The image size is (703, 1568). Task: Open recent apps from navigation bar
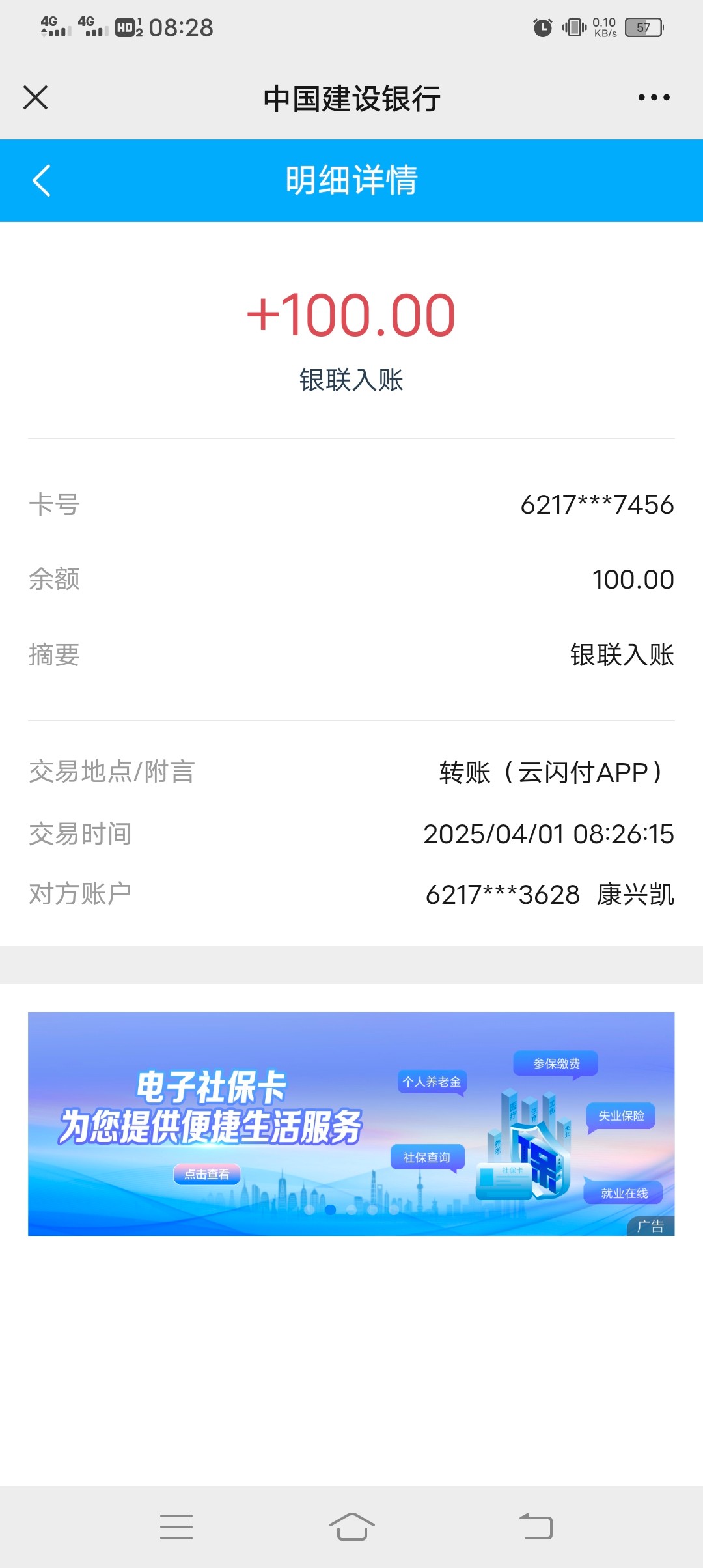coord(176,1526)
